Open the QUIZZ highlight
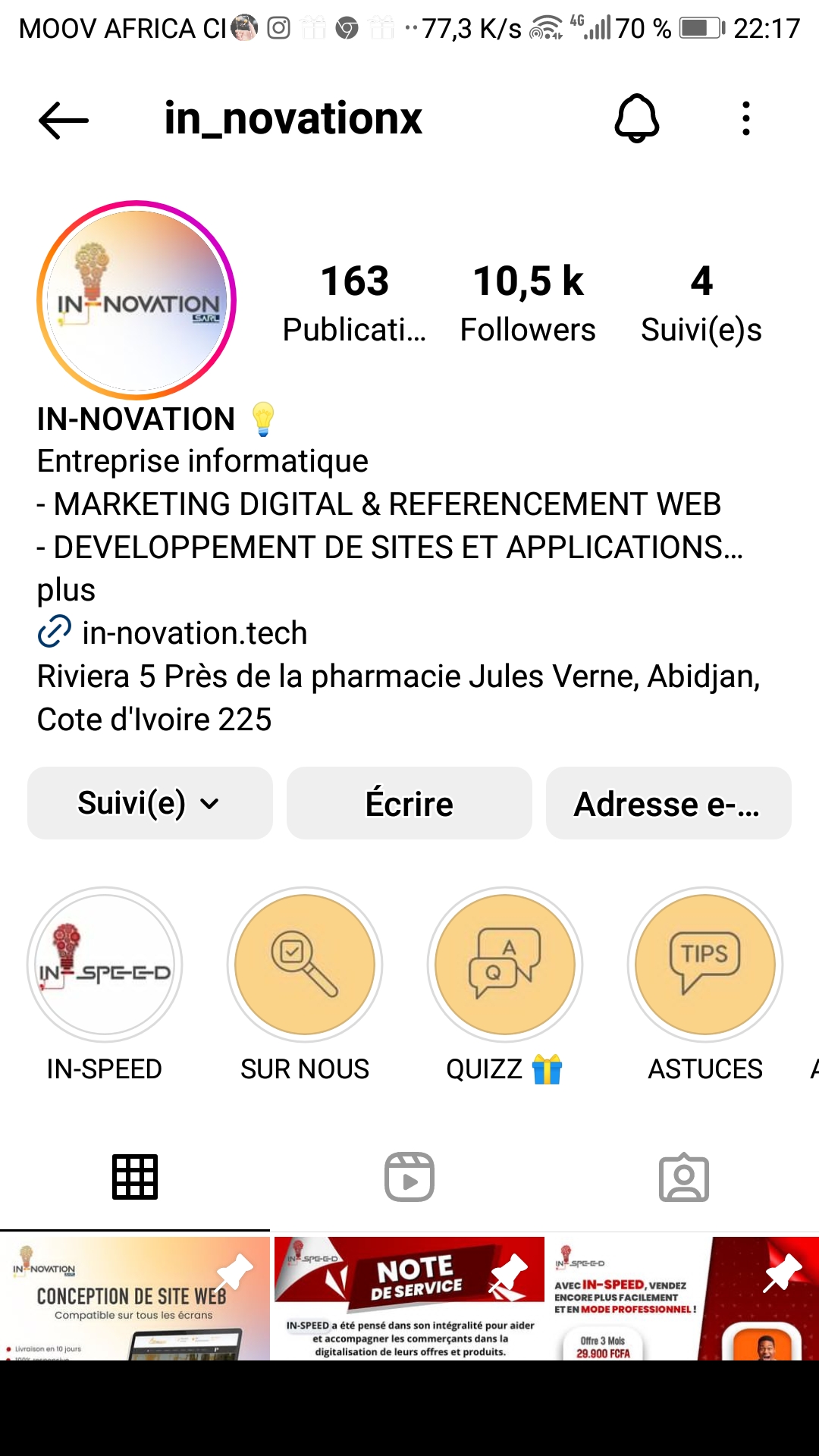 [505, 965]
